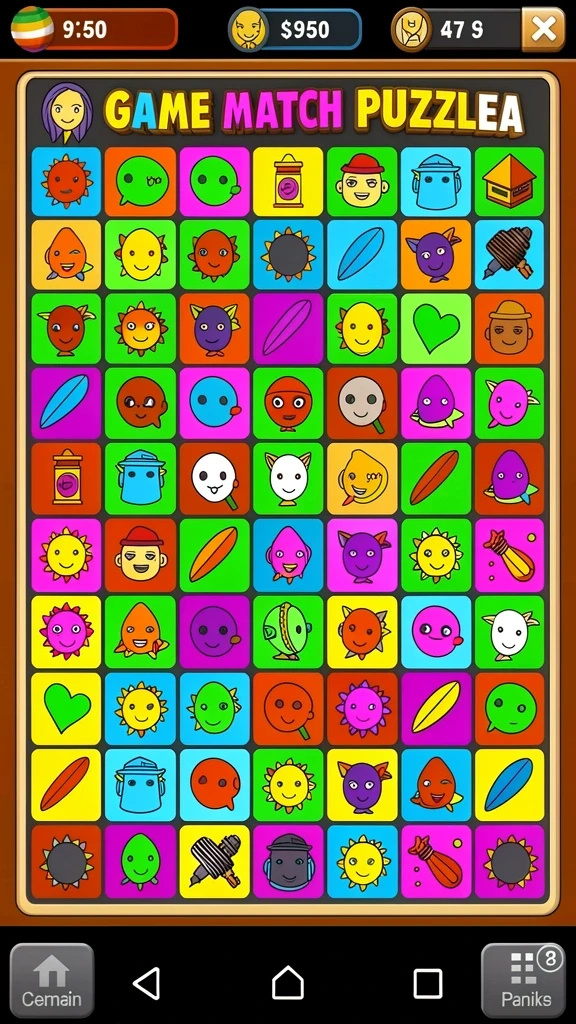The width and height of the screenshot is (576, 1024).
Task: Go back with the system back arrow
Action: (x=146, y=982)
